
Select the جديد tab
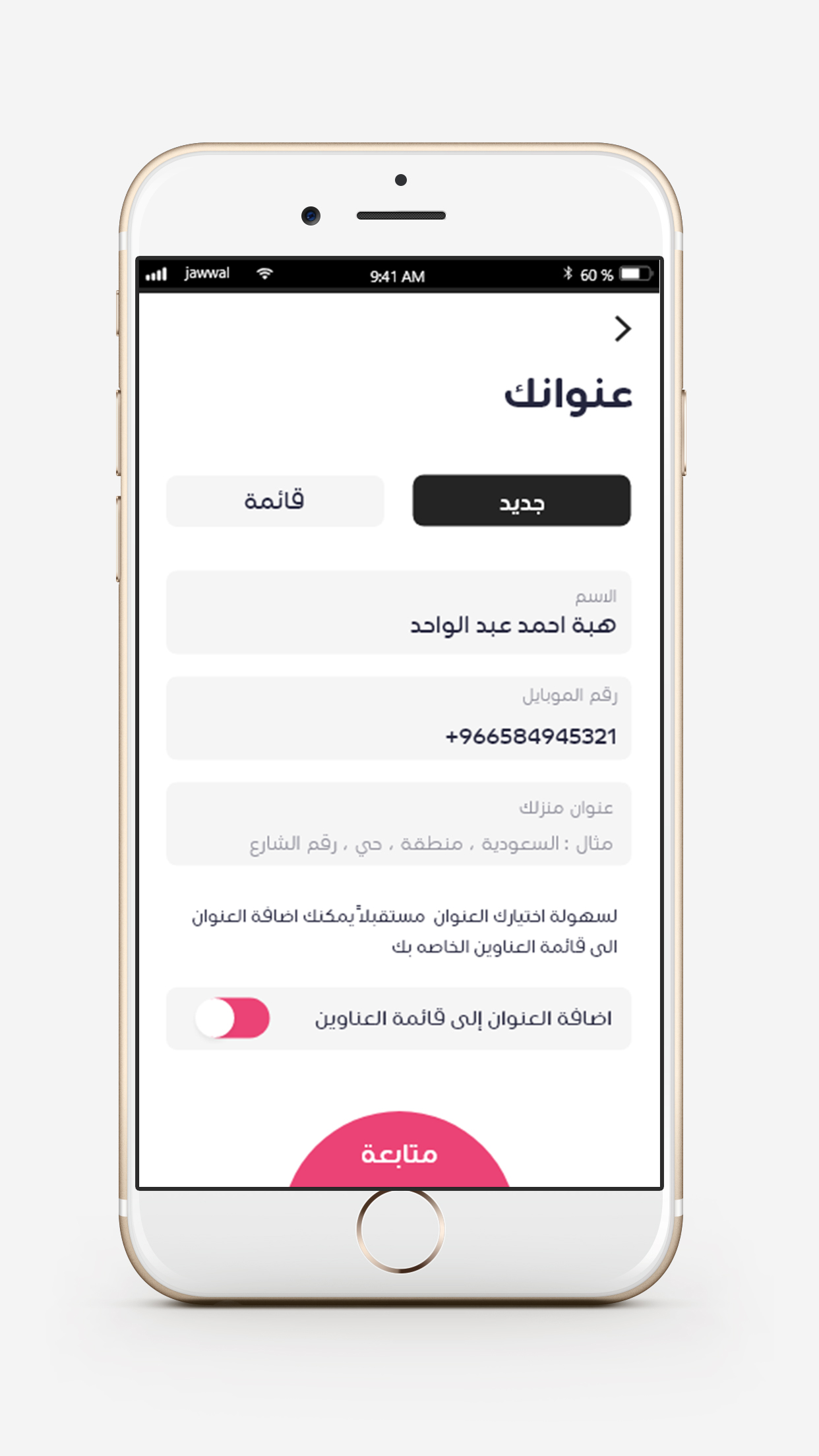(x=522, y=501)
